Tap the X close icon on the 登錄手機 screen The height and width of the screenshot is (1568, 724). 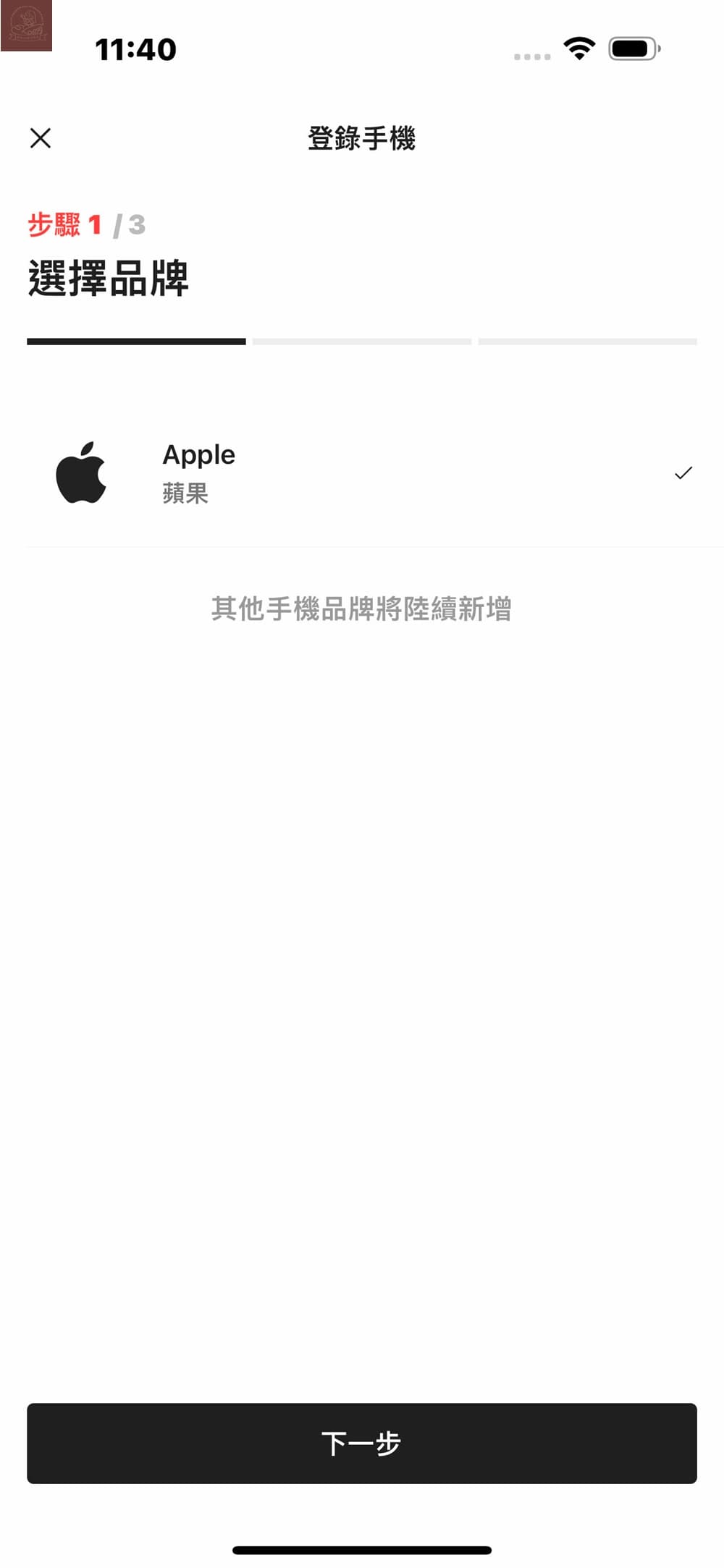tap(40, 137)
